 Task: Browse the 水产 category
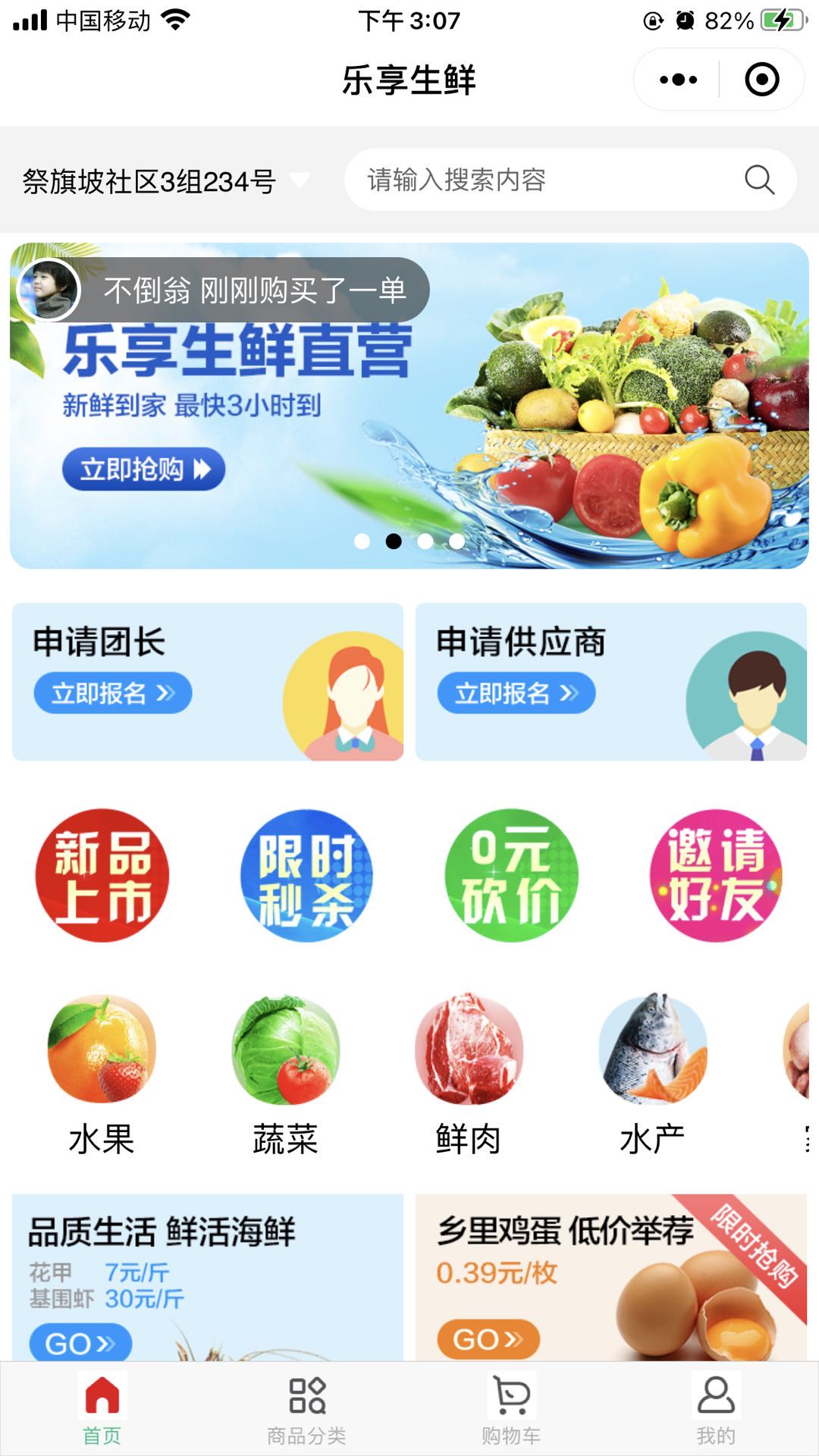click(x=652, y=1074)
